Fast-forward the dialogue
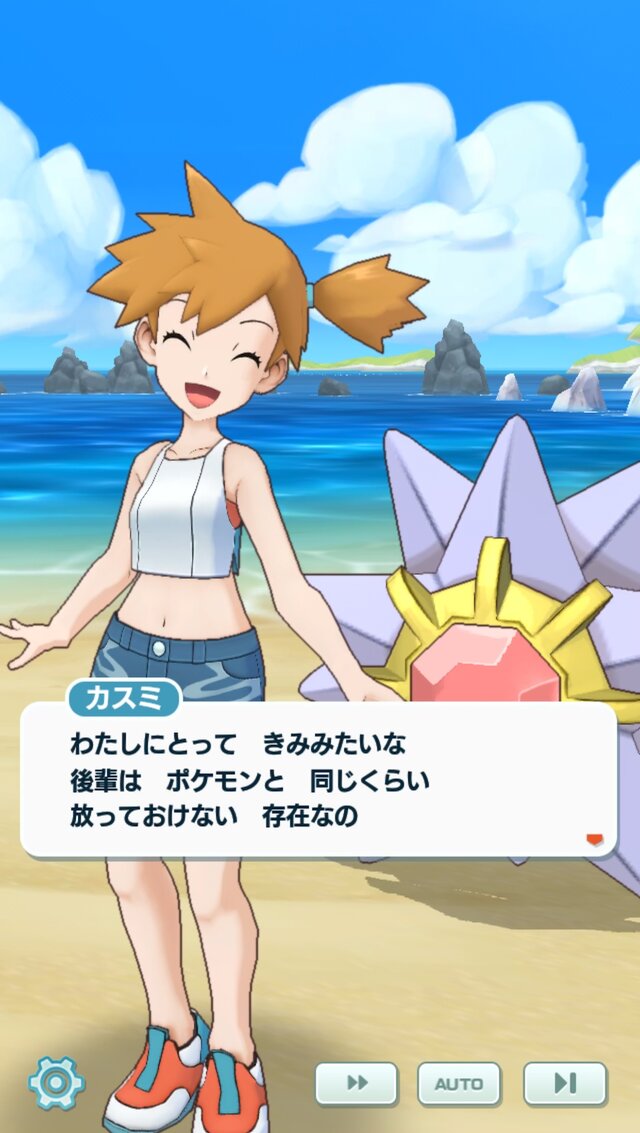 [x=356, y=1083]
